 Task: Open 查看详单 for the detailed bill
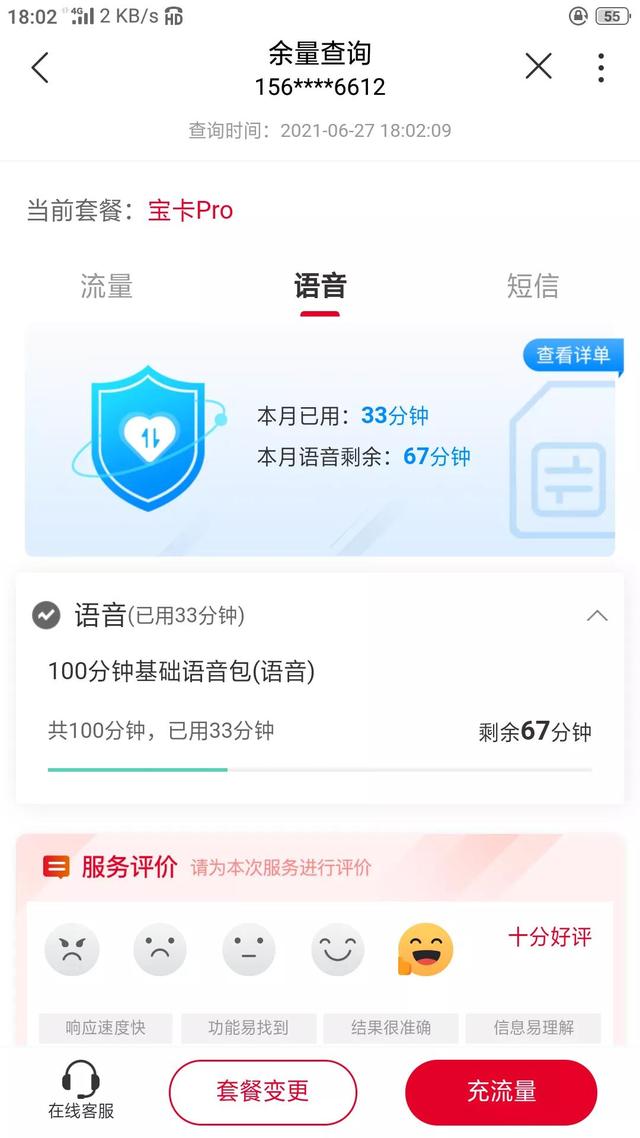pyautogui.click(x=572, y=355)
